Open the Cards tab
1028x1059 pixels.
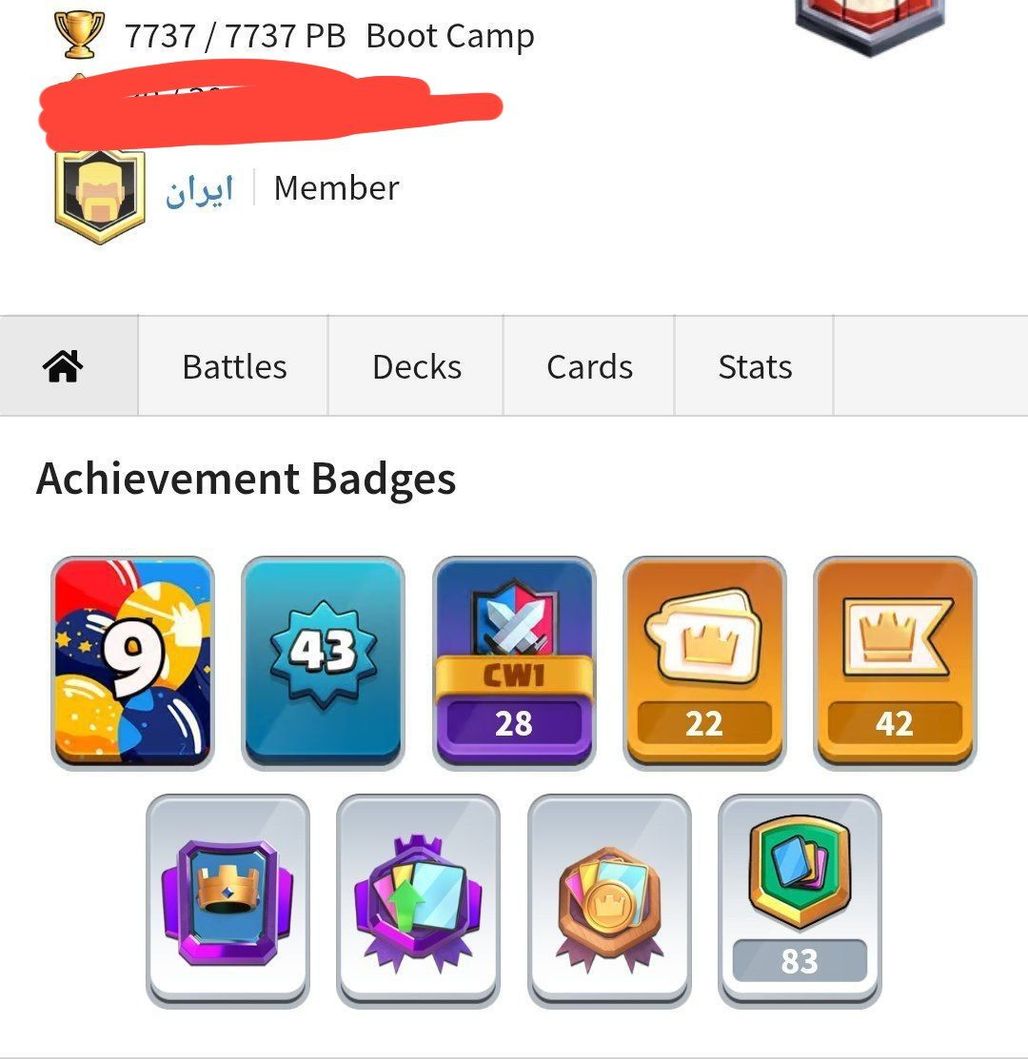click(x=589, y=367)
